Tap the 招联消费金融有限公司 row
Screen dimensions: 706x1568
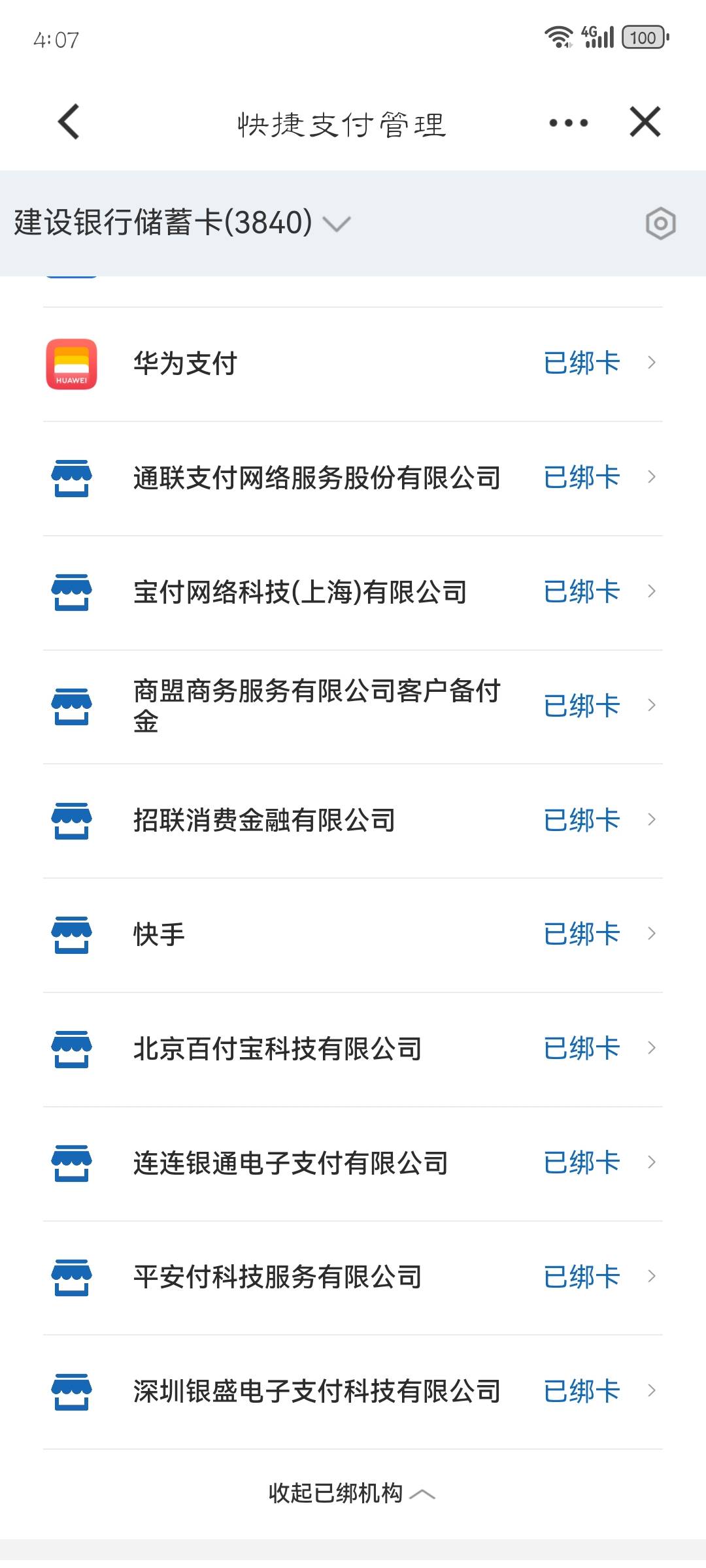(353, 820)
